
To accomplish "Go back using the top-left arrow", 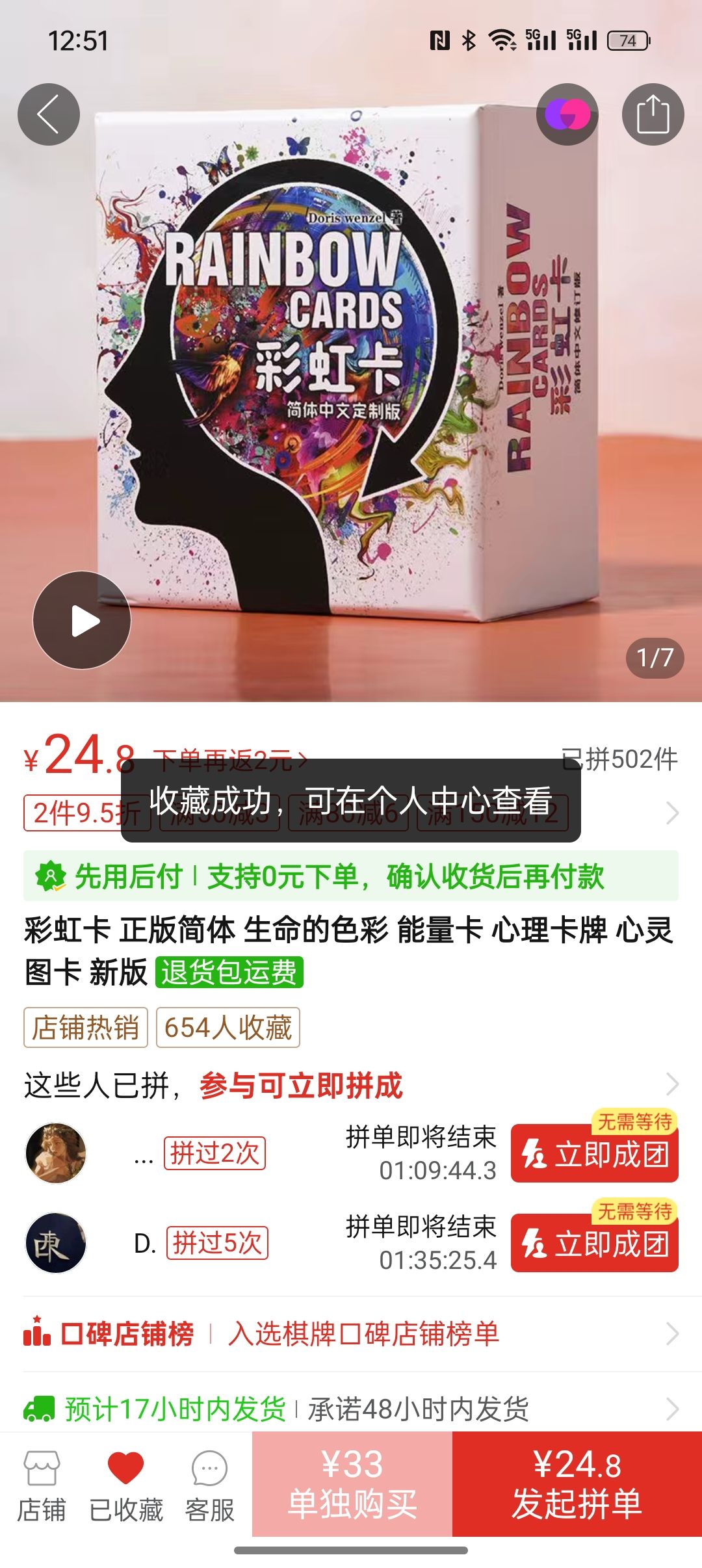I will [x=49, y=114].
